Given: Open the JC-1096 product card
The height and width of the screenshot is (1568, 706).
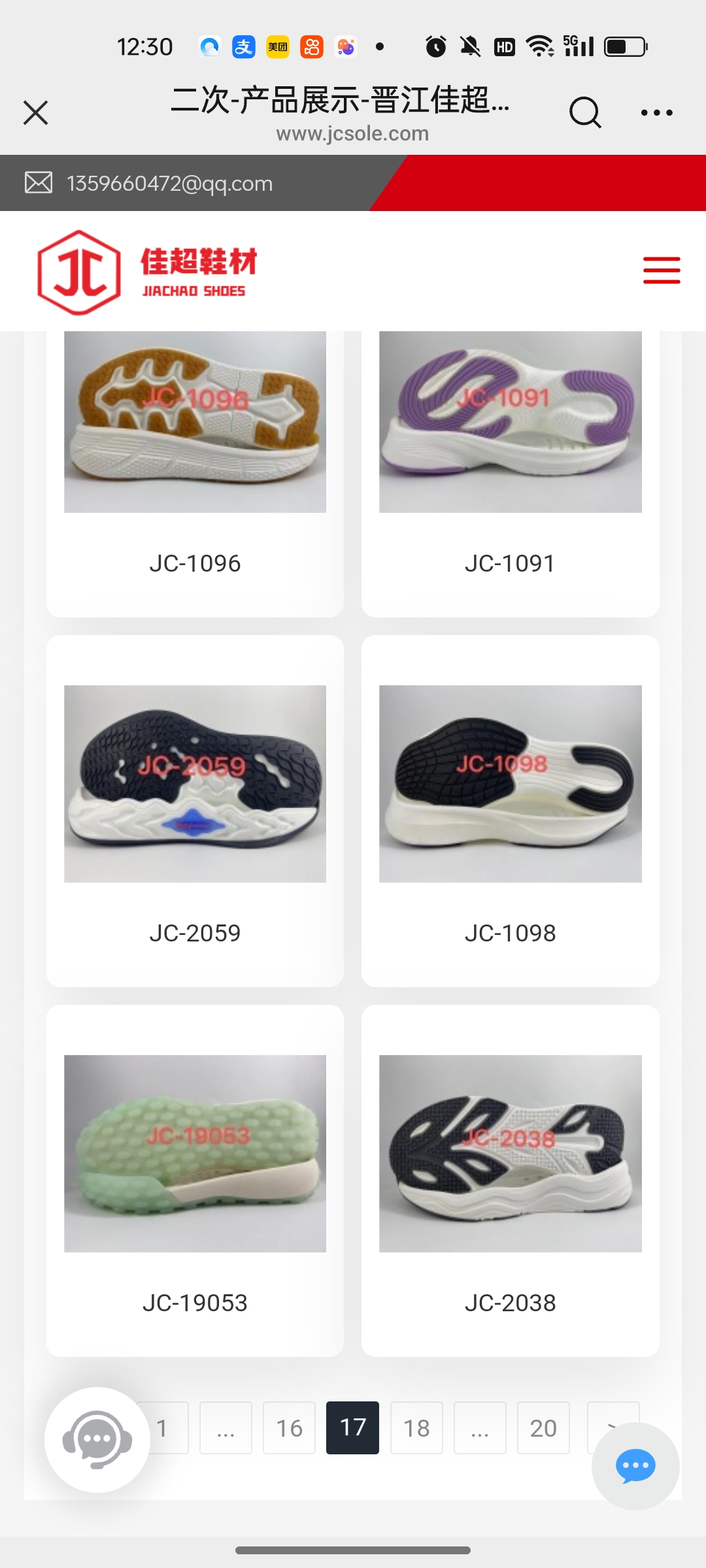Looking at the screenshot, I should [195, 457].
